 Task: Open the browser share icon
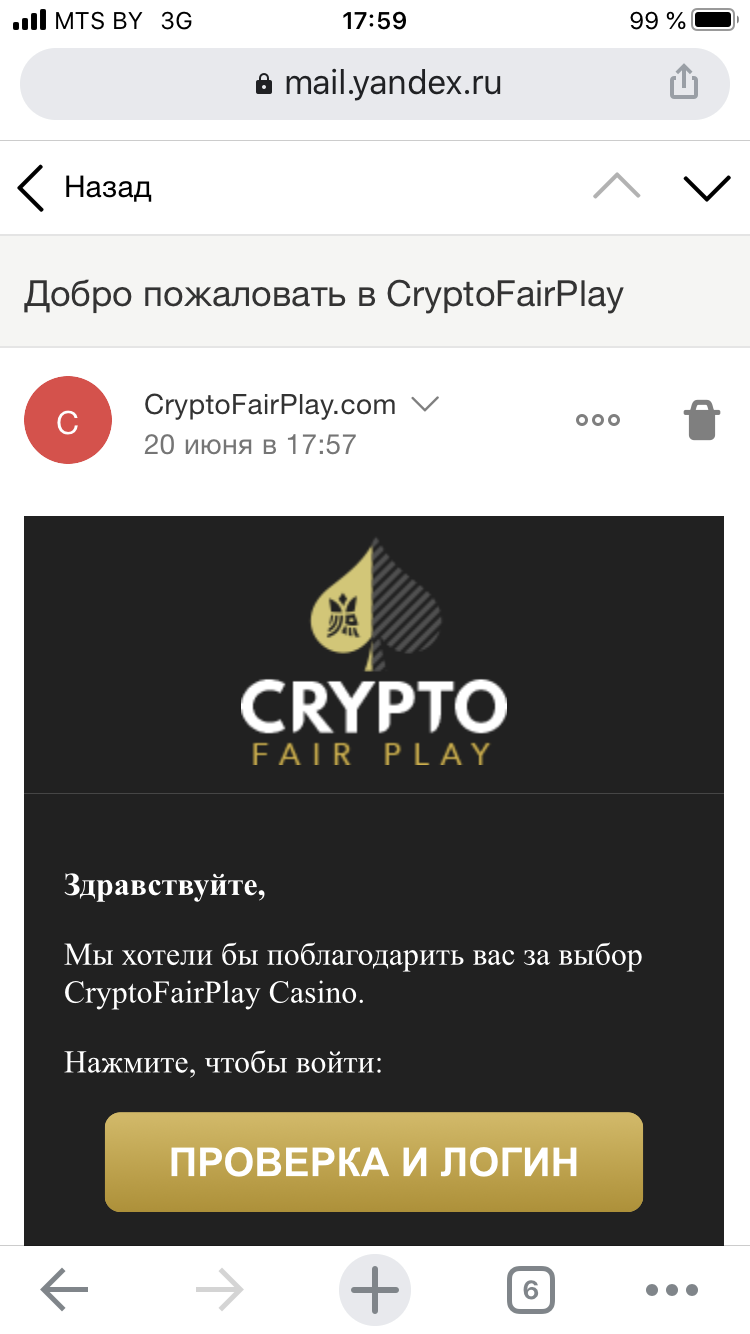point(683,83)
